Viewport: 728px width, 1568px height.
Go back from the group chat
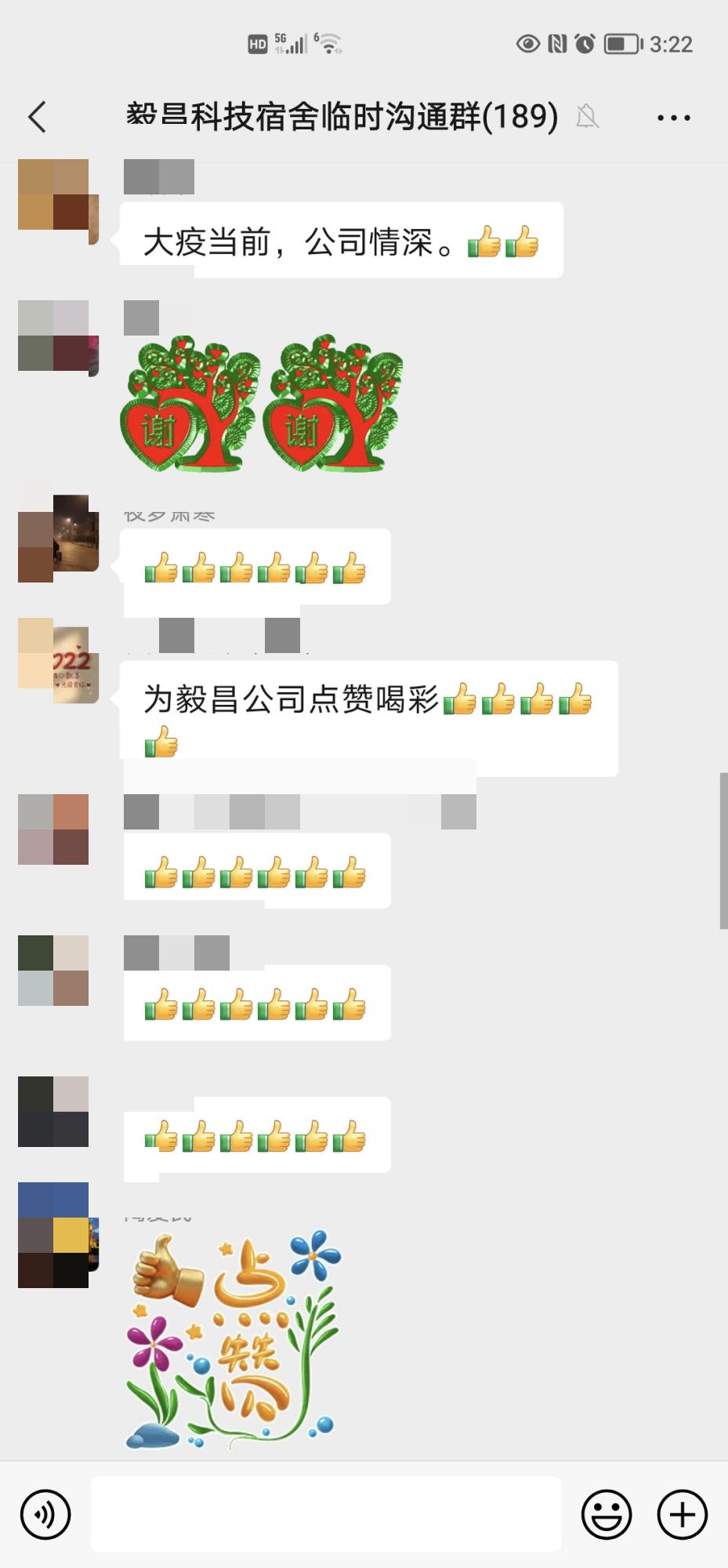38,118
